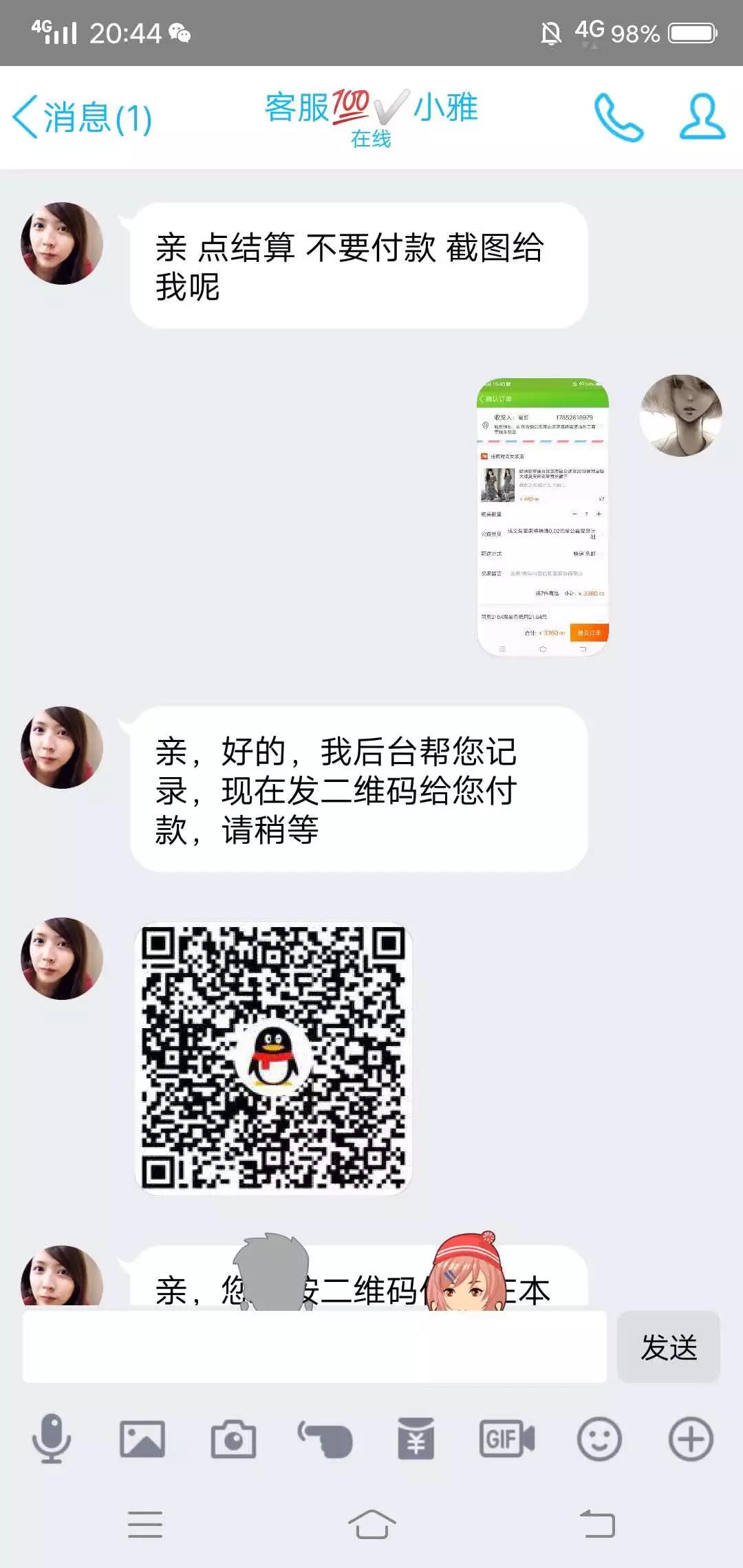Go to the system home screen
The image size is (743, 1568).
(371, 1524)
